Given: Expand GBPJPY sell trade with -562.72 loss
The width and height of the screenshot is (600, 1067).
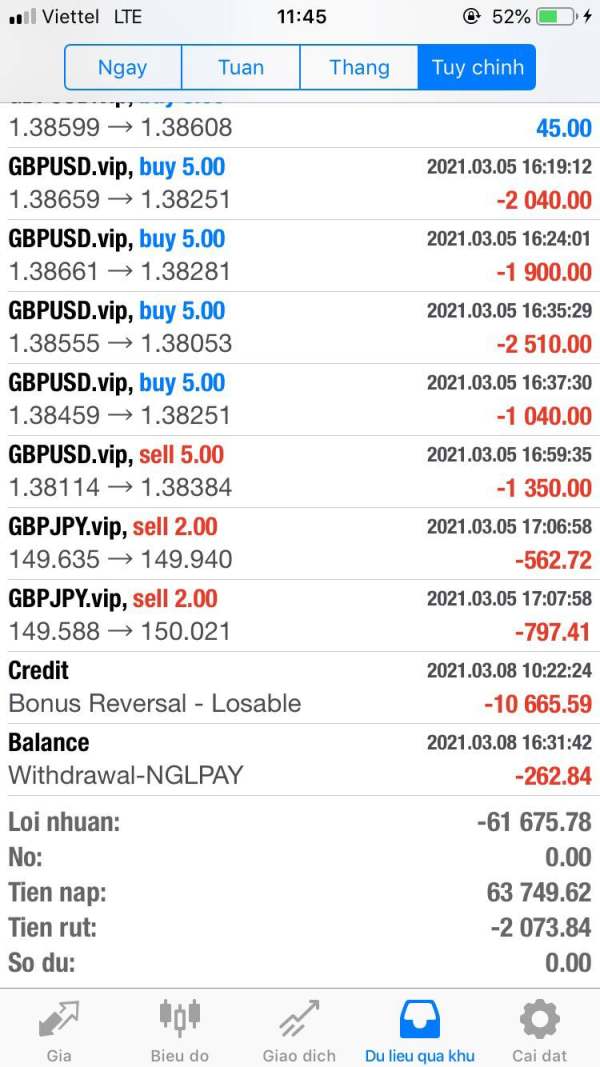Looking at the screenshot, I should (x=300, y=544).
